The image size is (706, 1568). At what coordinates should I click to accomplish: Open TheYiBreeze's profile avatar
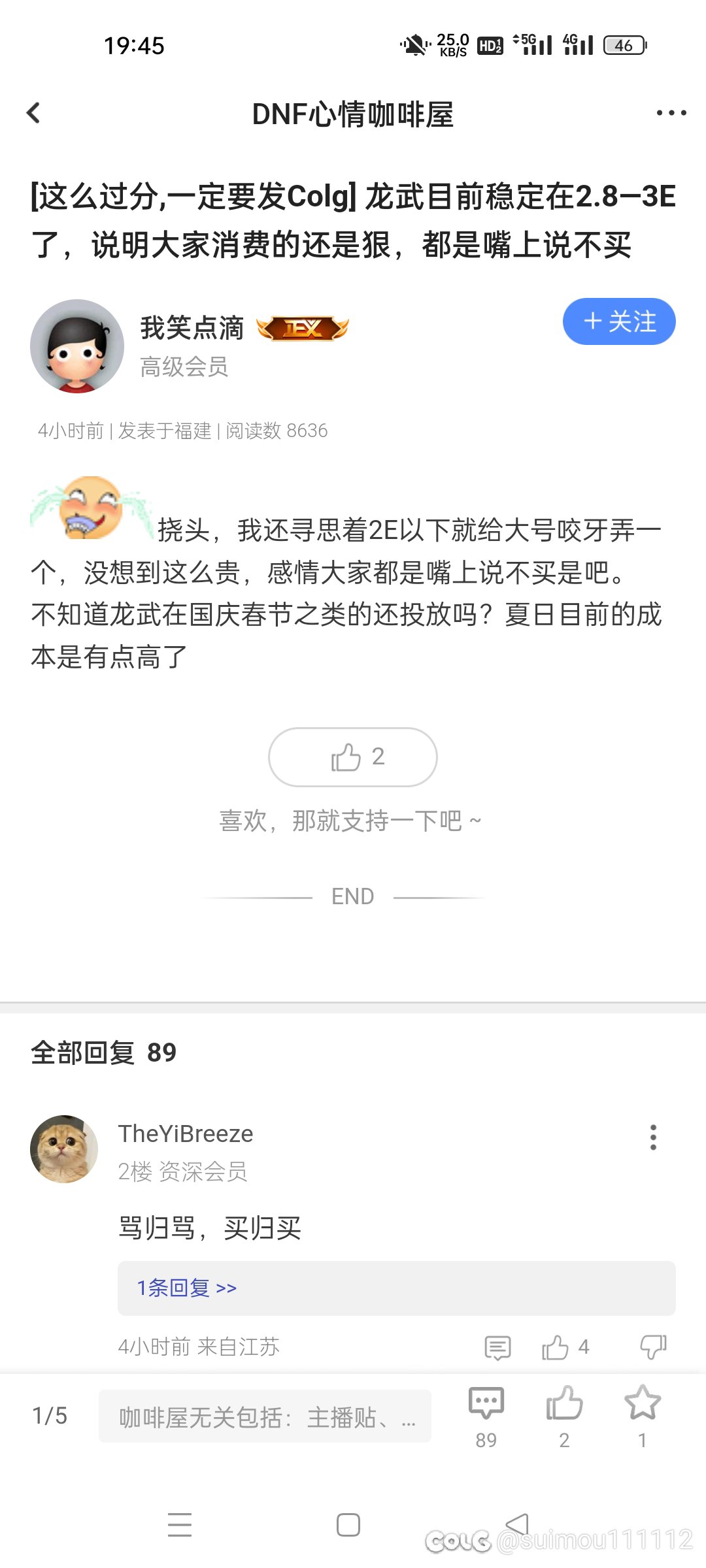64,1149
